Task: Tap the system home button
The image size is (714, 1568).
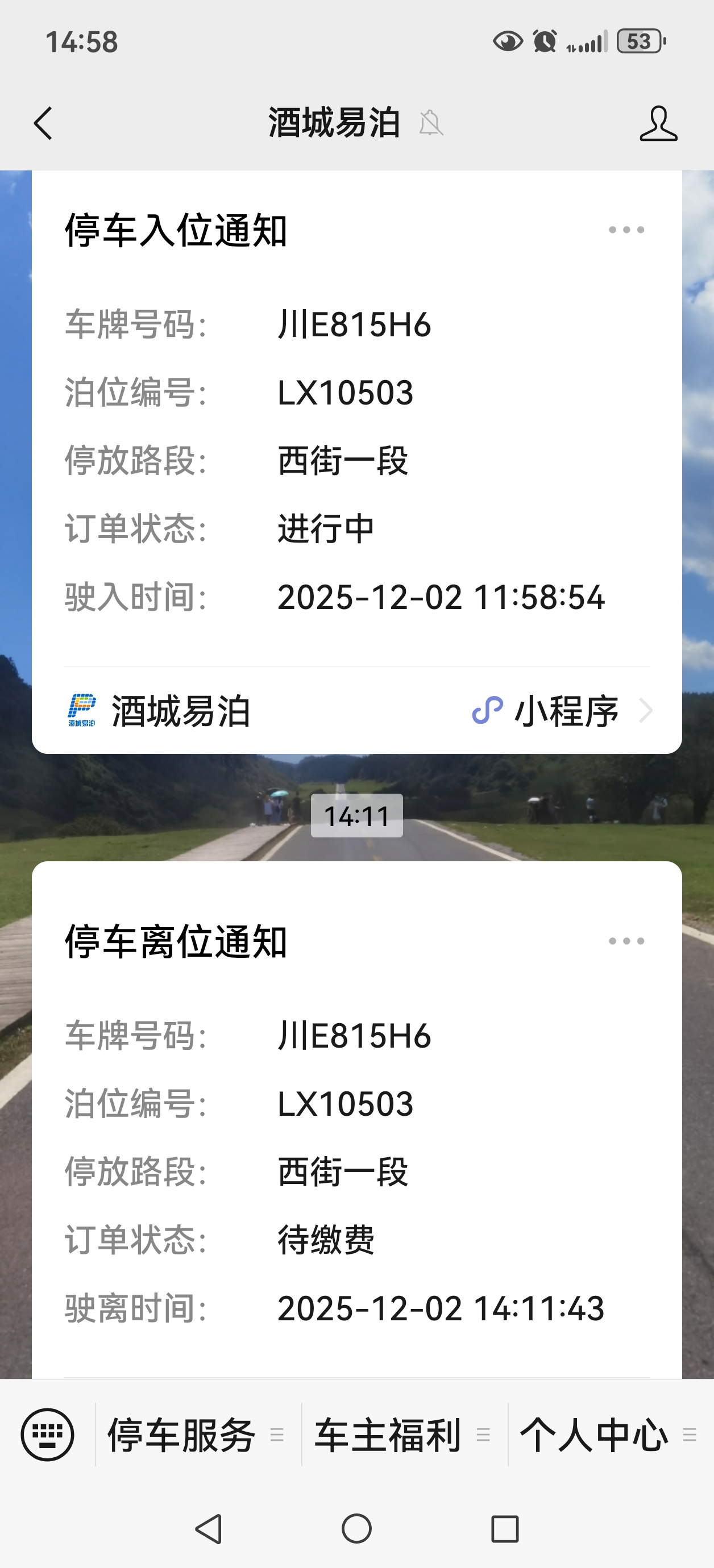Action: [x=356, y=1528]
